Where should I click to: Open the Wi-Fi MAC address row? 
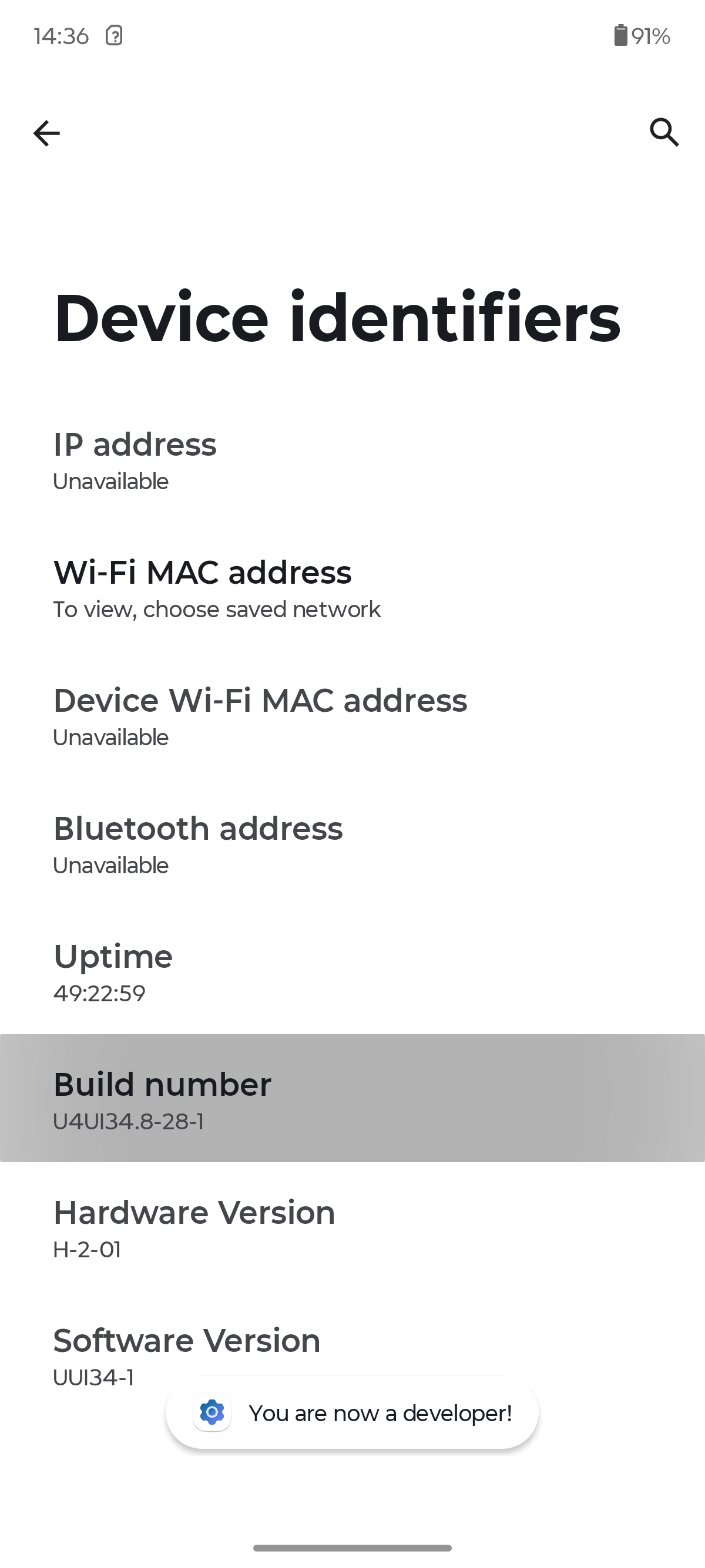352,588
